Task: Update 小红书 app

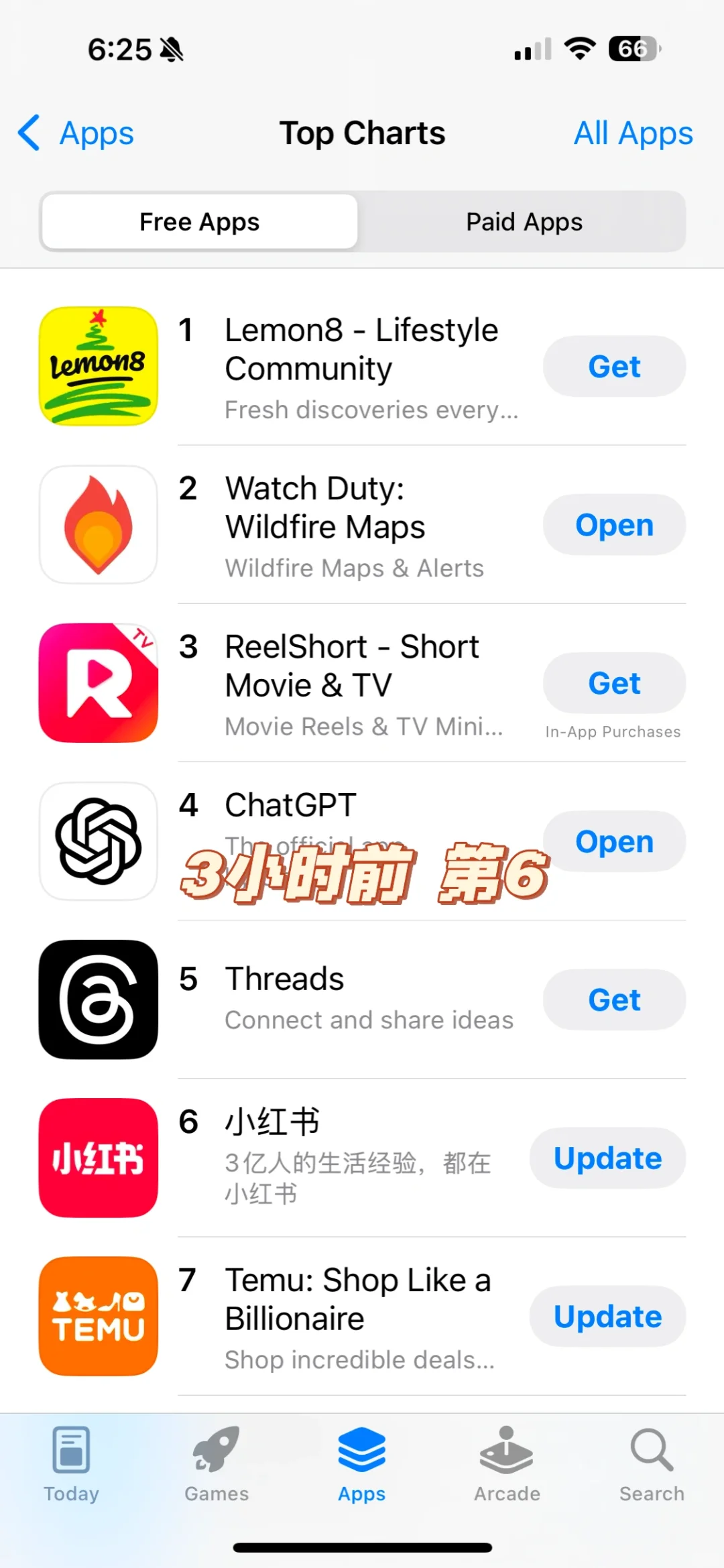Action: click(607, 1158)
